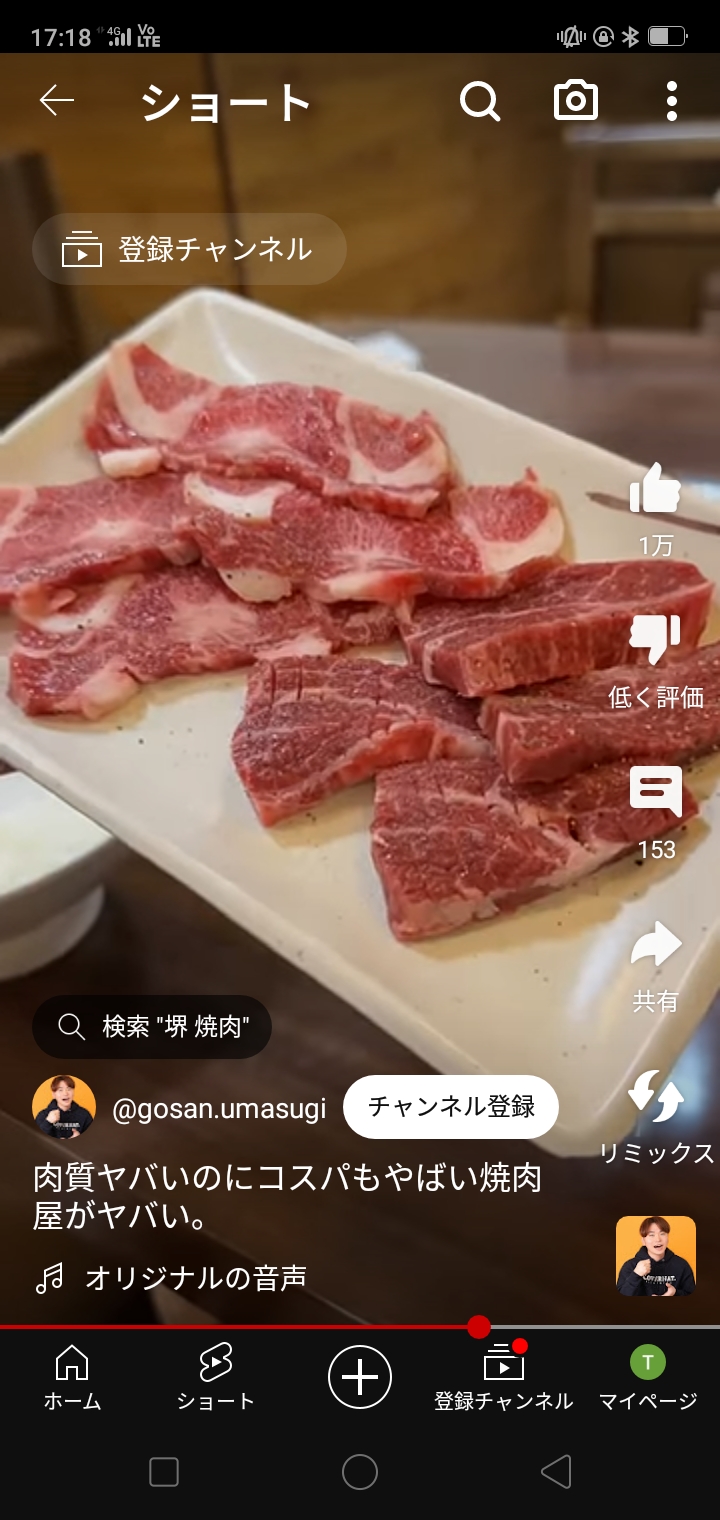This screenshot has height=1520, width=720.
Task: Go back with the top arrow
Action: tap(57, 101)
